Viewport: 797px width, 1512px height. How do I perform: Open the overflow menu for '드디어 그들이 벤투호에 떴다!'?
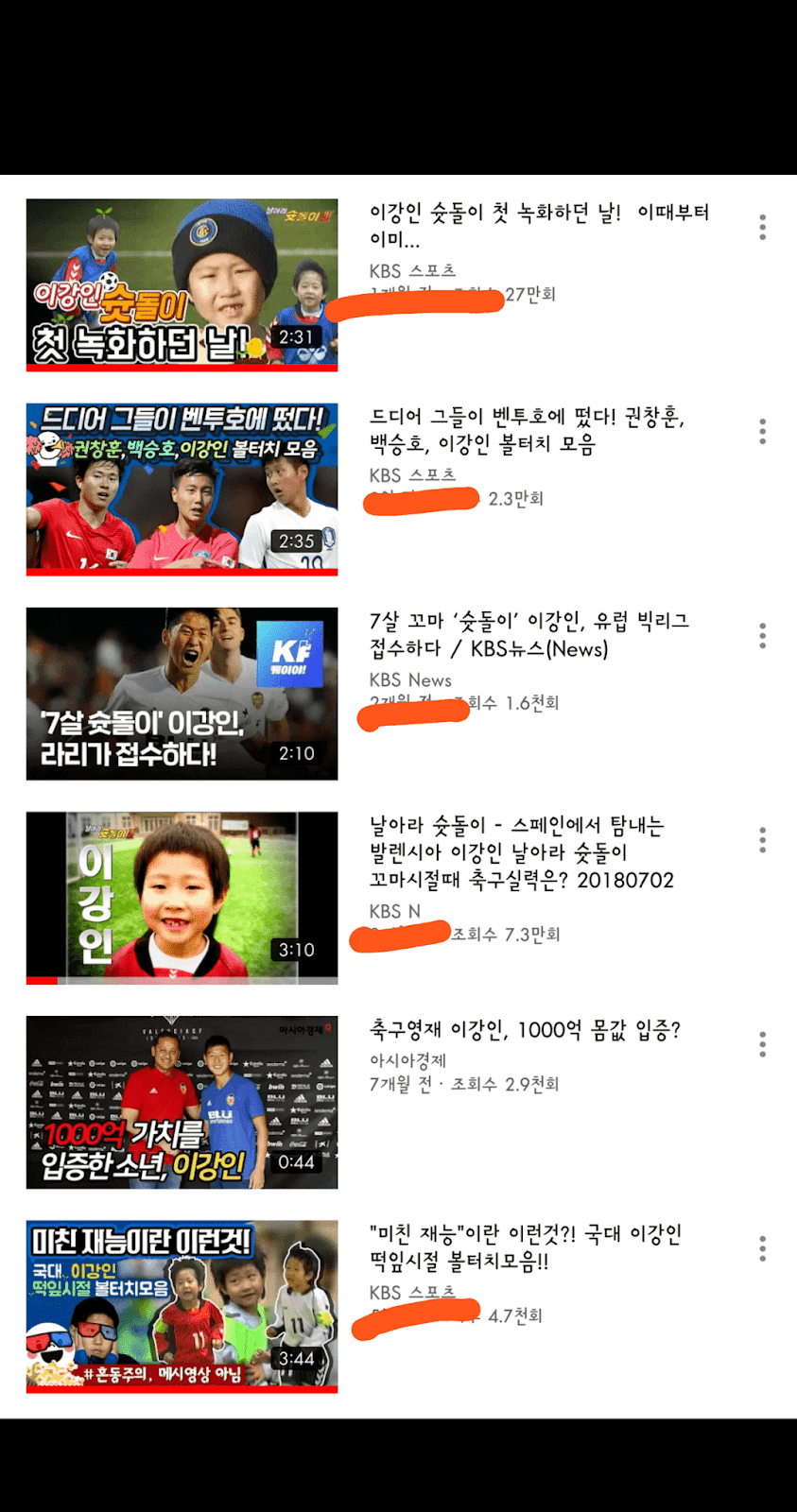(762, 432)
